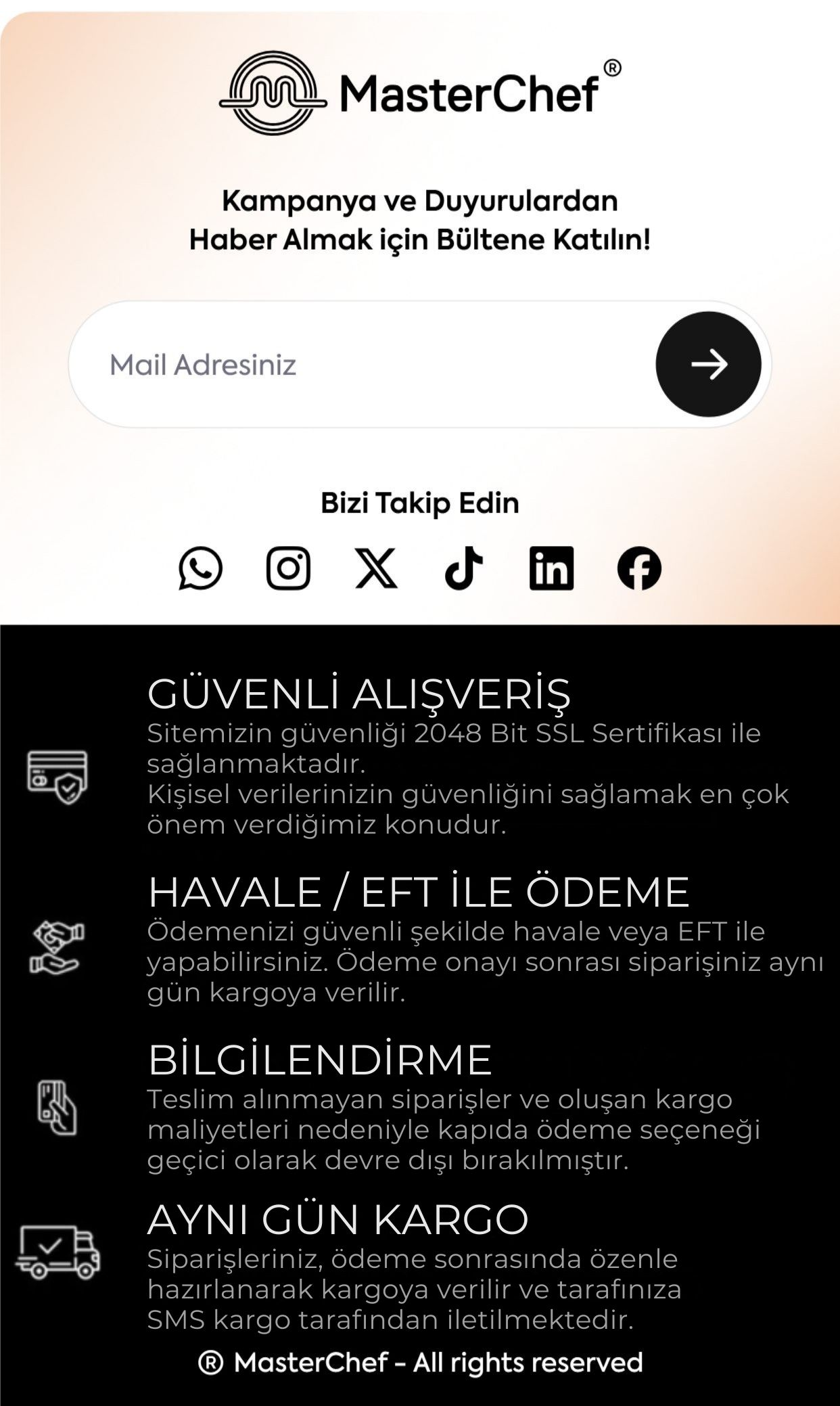Image resolution: width=840 pixels, height=1406 pixels.
Task: Open the Facebook page icon
Action: point(639,568)
